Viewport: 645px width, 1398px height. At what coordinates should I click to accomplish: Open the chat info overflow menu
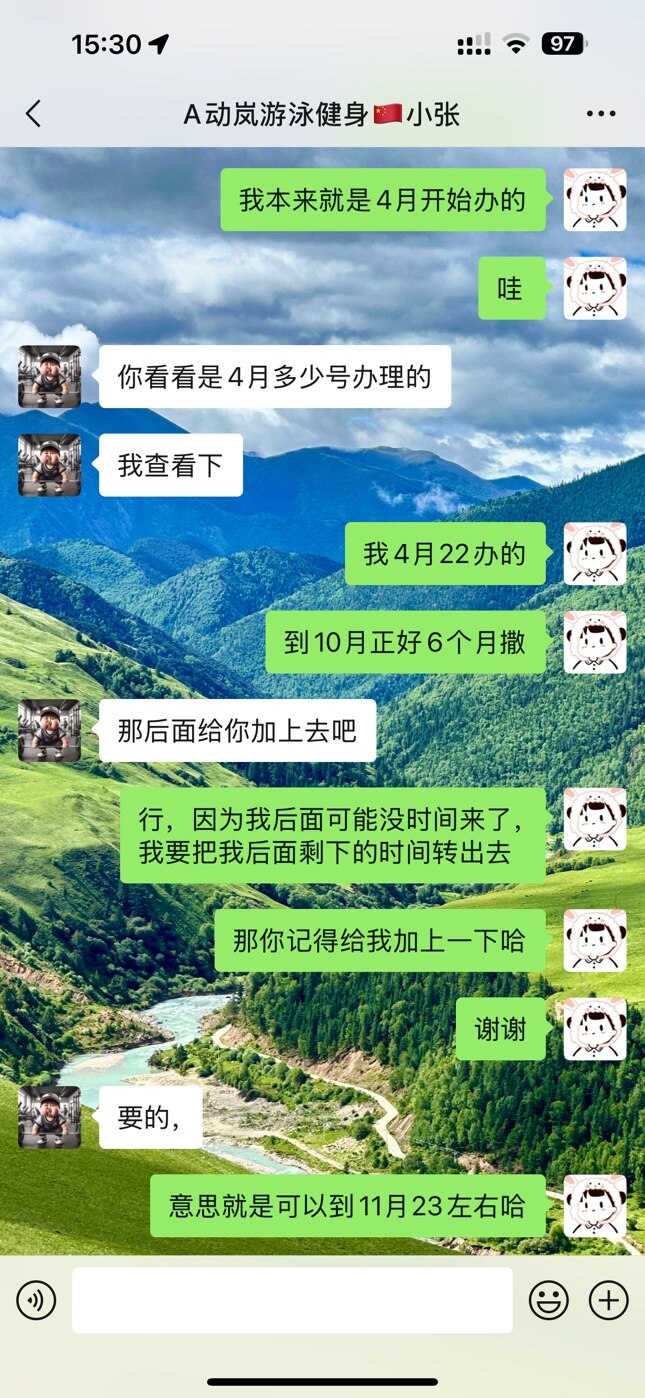601,114
